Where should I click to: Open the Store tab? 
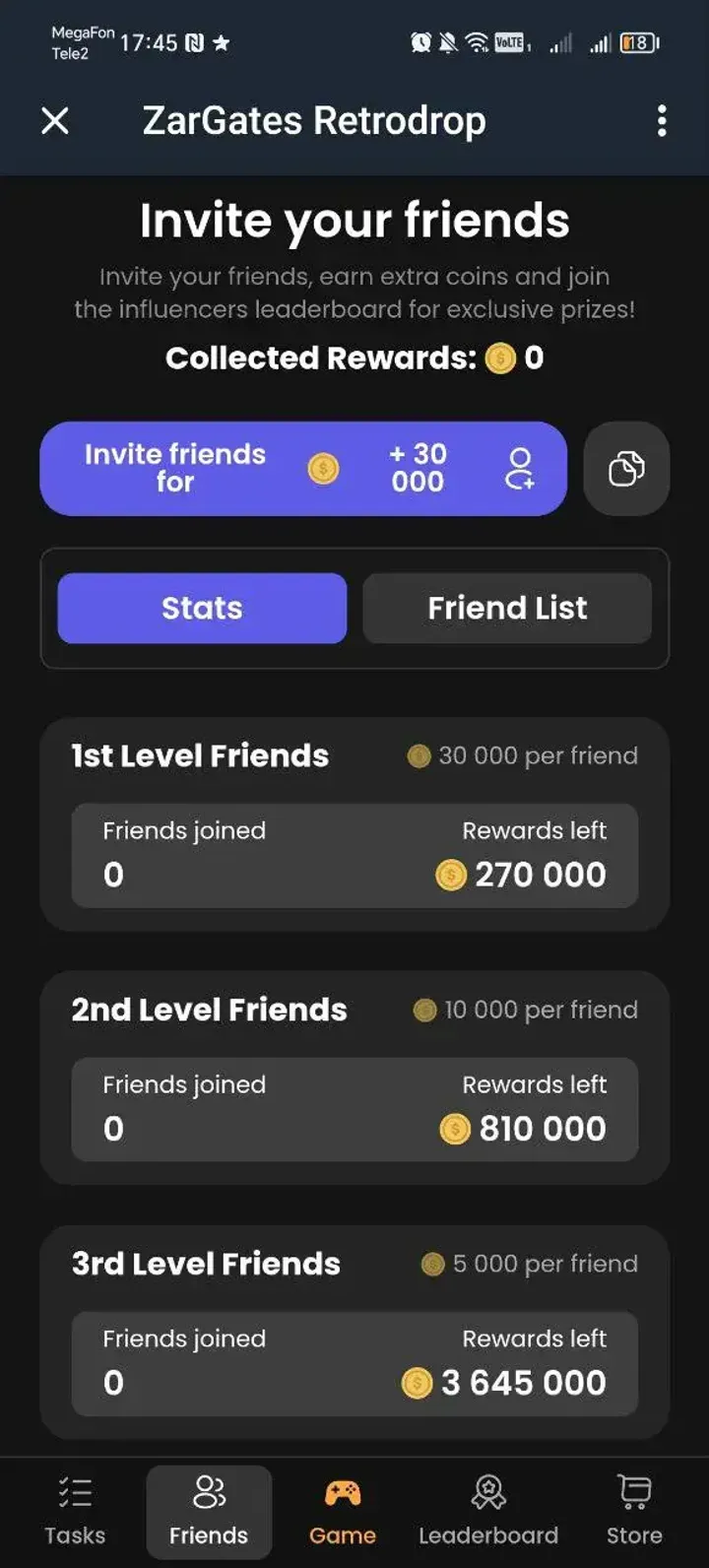[x=634, y=1511]
